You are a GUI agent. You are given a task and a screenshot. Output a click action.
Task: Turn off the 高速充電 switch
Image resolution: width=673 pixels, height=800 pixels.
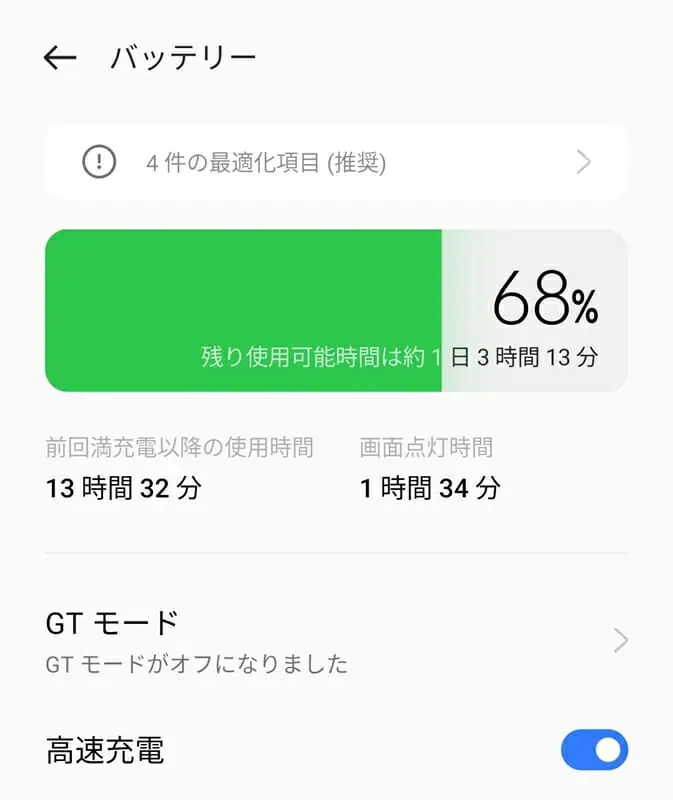[594, 750]
